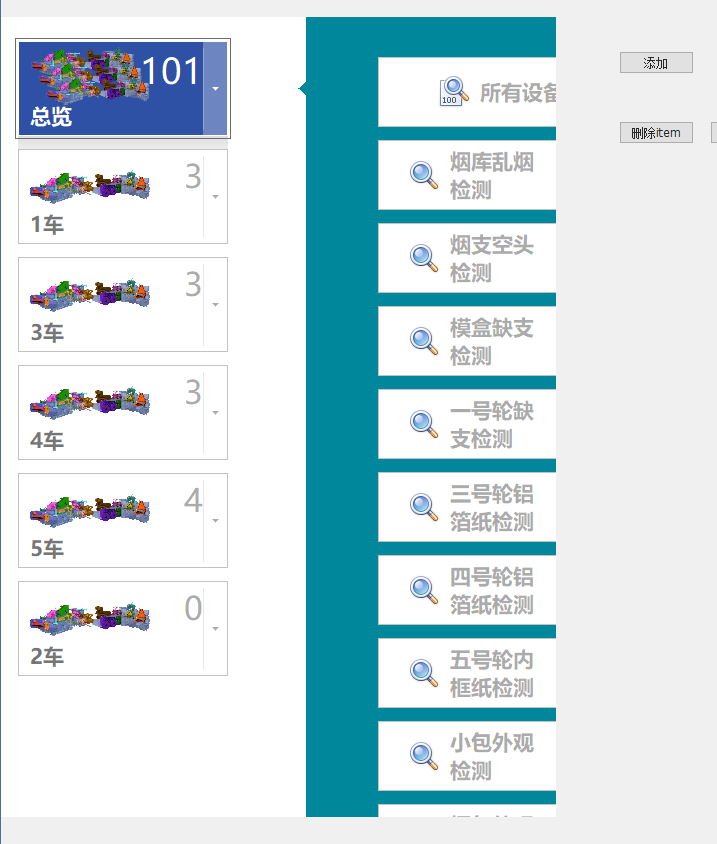Expand the dropdown arrow on 总览 tile

pos(216,90)
